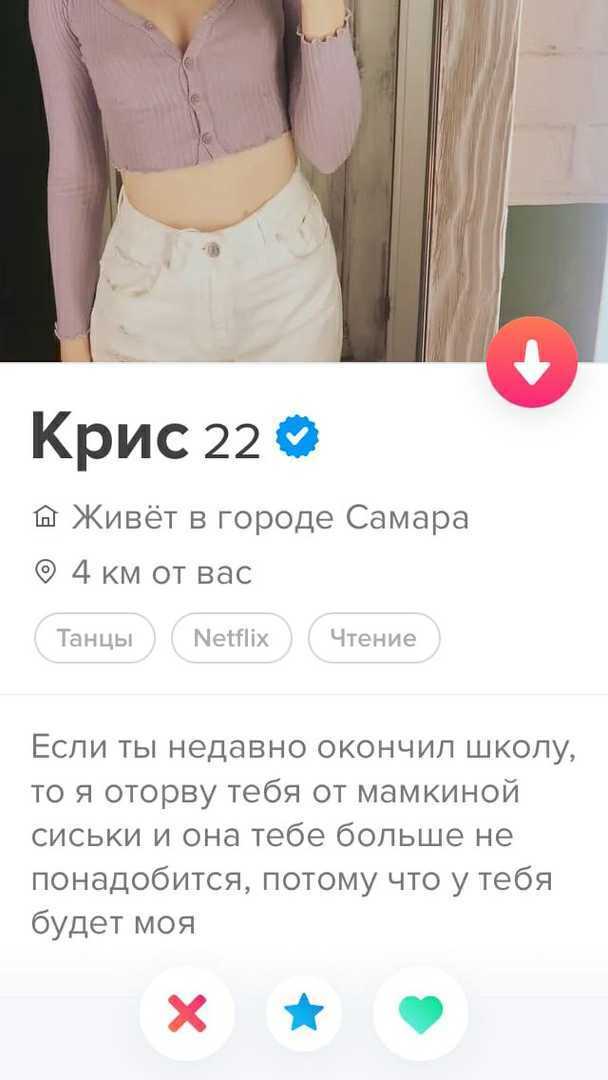Viewport: 608px width, 1080px height.
Task: Select the Чтение interest chip
Action: point(374,638)
